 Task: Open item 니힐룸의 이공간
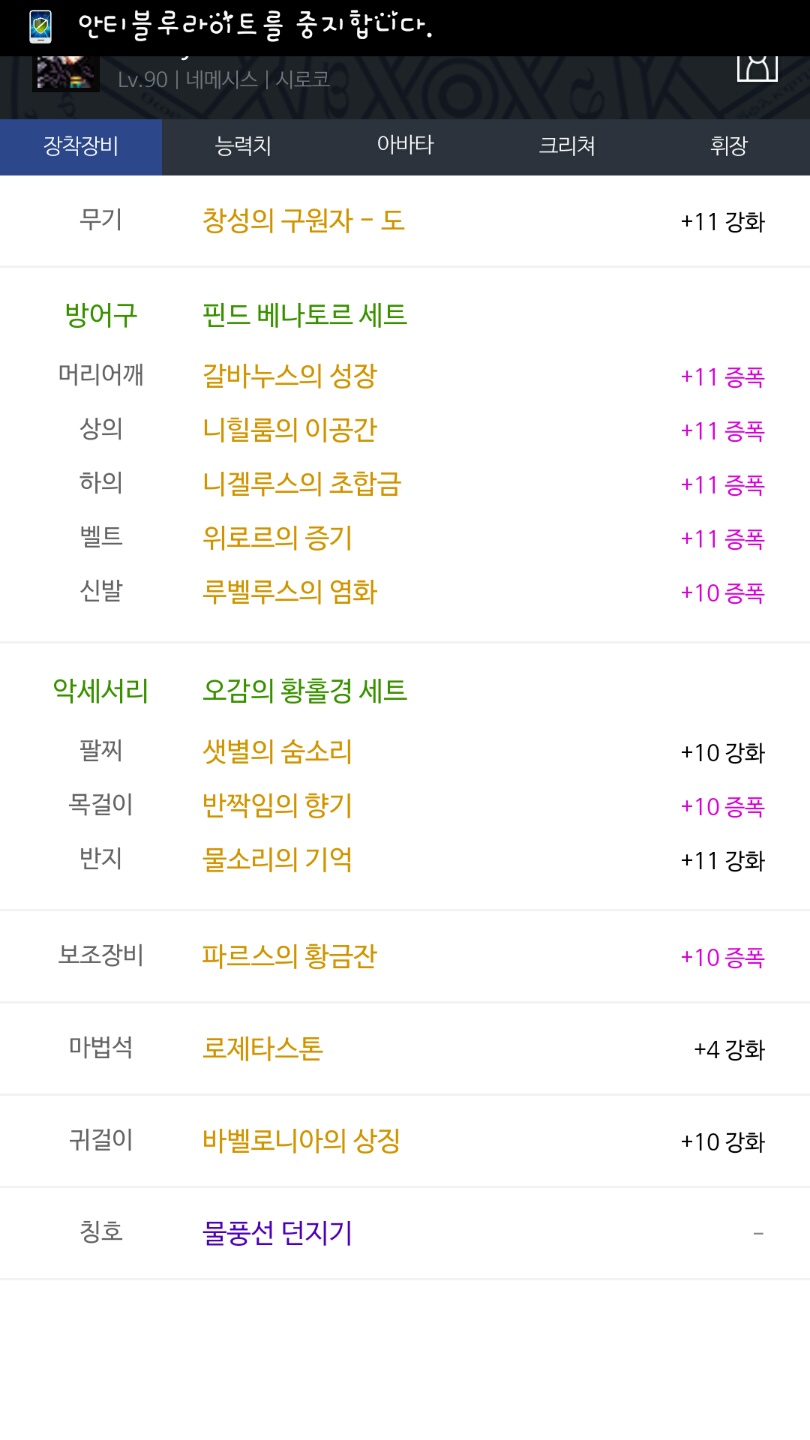point(289,431)
